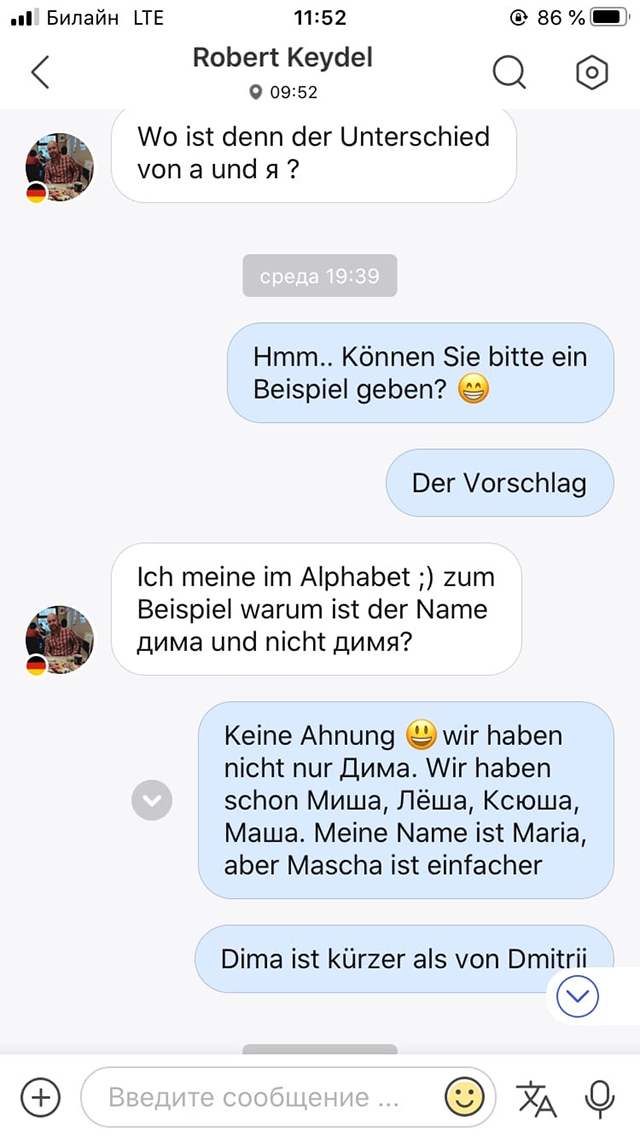Open the emoji picker
This screenshot has width=640, height=1138.
pos(464,1097)
